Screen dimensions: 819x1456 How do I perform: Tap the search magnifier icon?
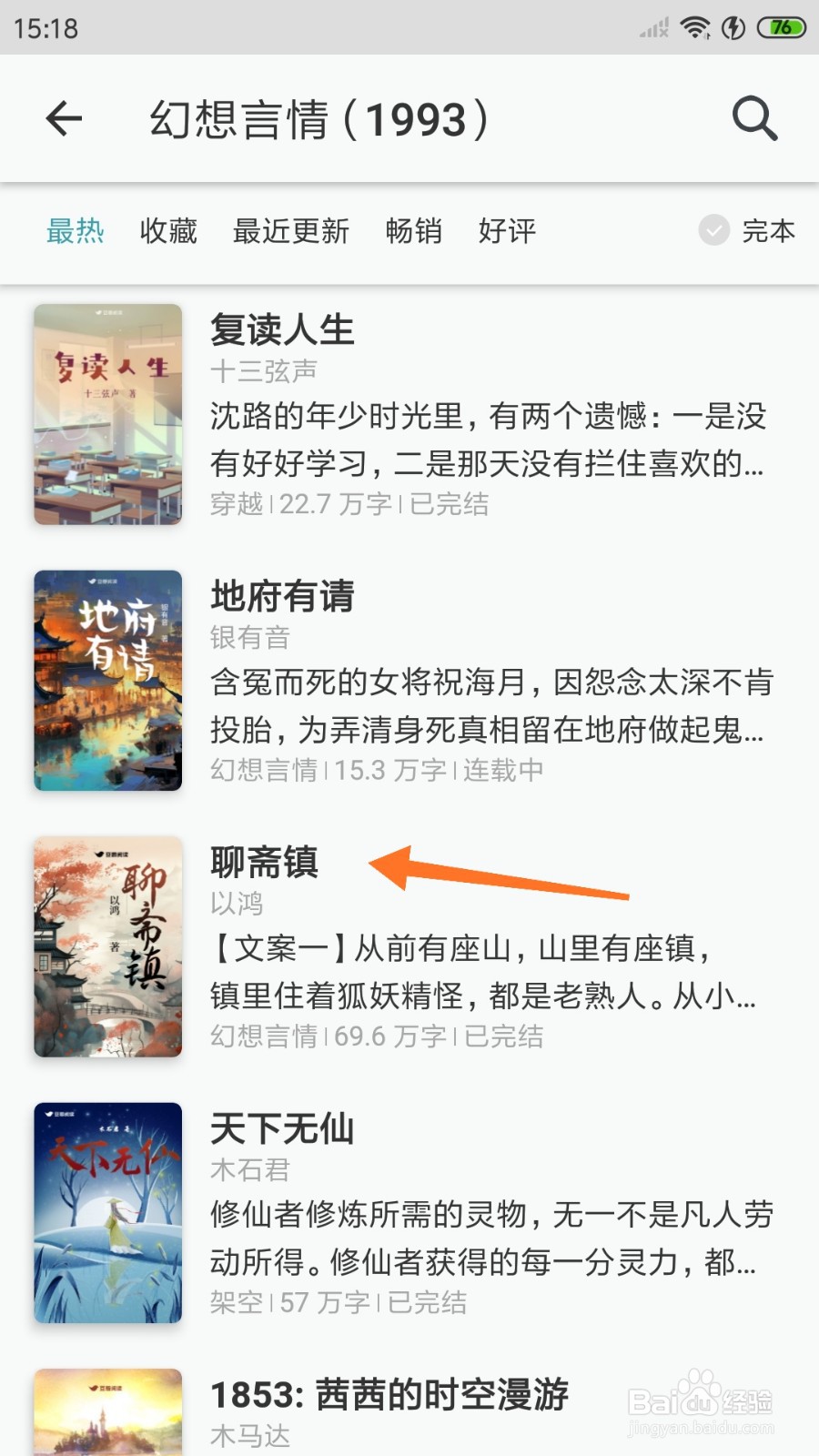[754, 119]
